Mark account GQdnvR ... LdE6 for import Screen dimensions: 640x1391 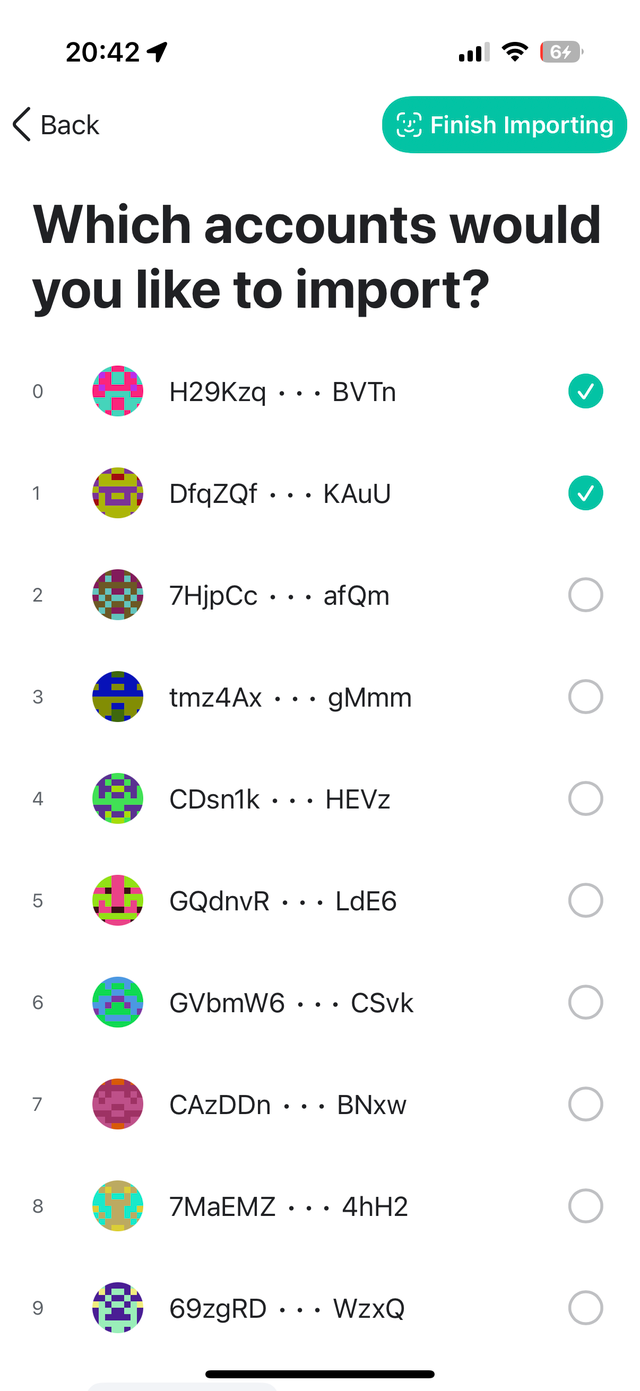tap(585, 901)
